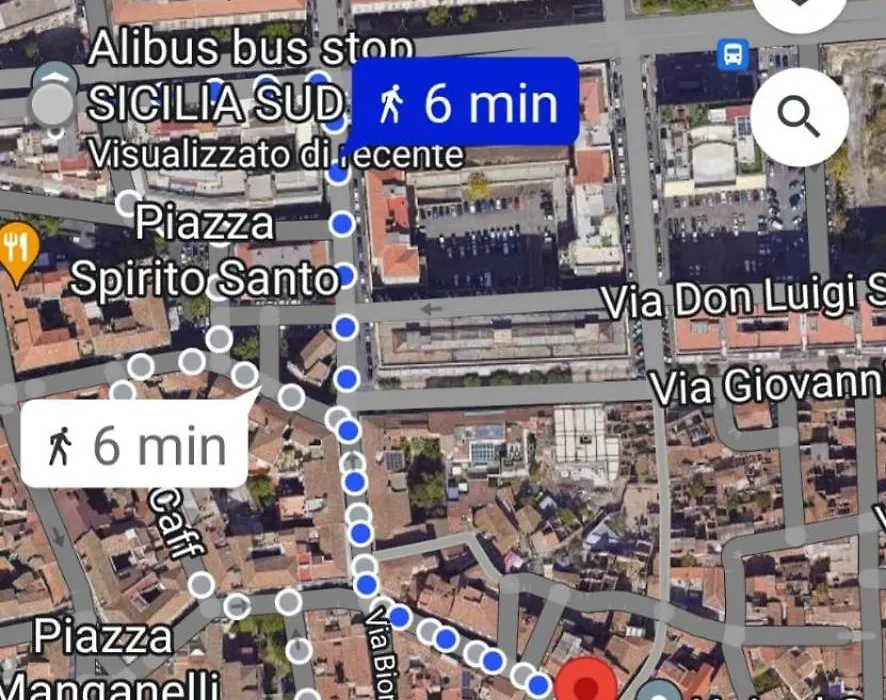Screen dimensions: 886x700
Task: Open the Alibus bus stop SICILIA SUD marker
Action: pos(54,94)
